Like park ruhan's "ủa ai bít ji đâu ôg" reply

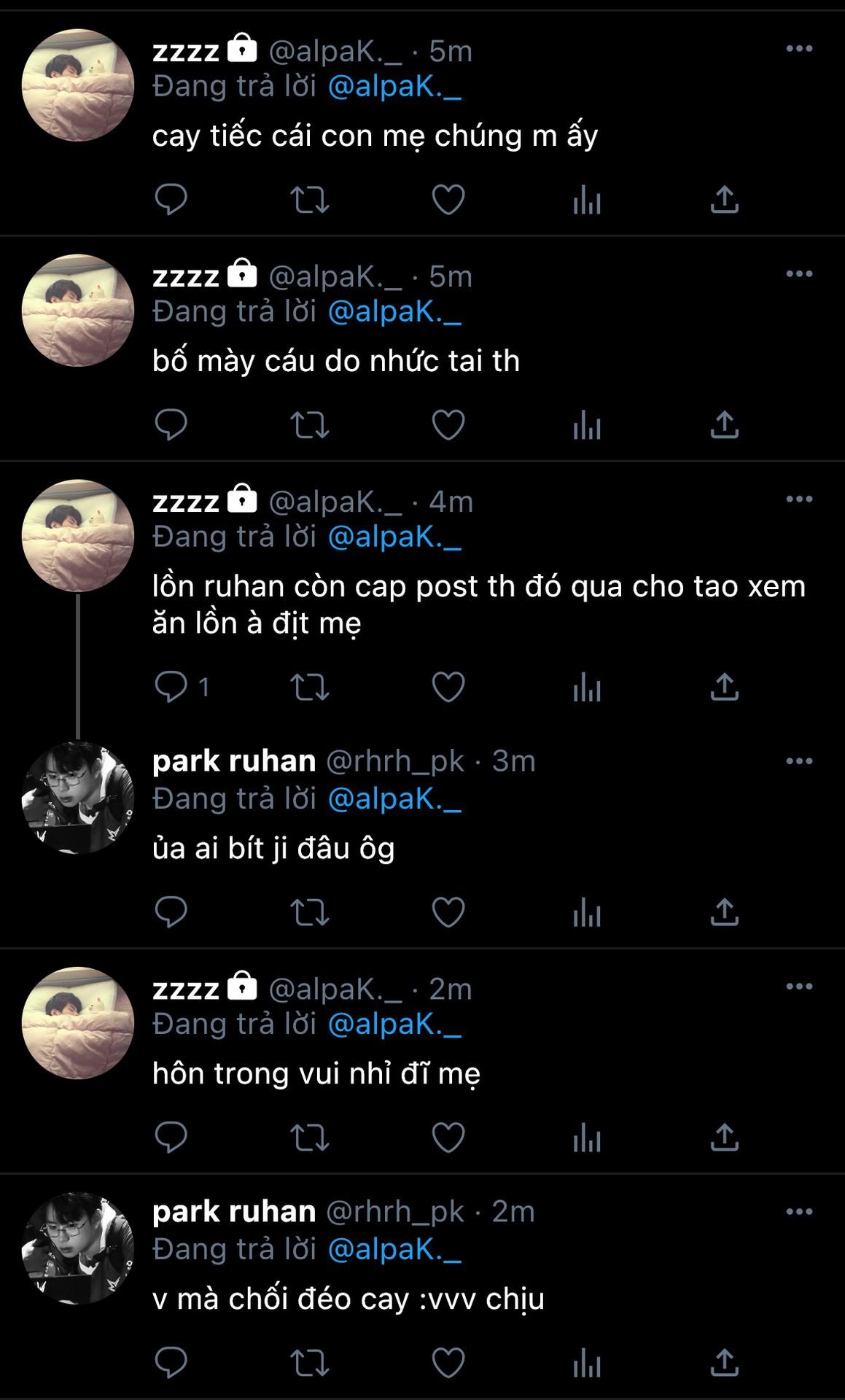point(448,912)
